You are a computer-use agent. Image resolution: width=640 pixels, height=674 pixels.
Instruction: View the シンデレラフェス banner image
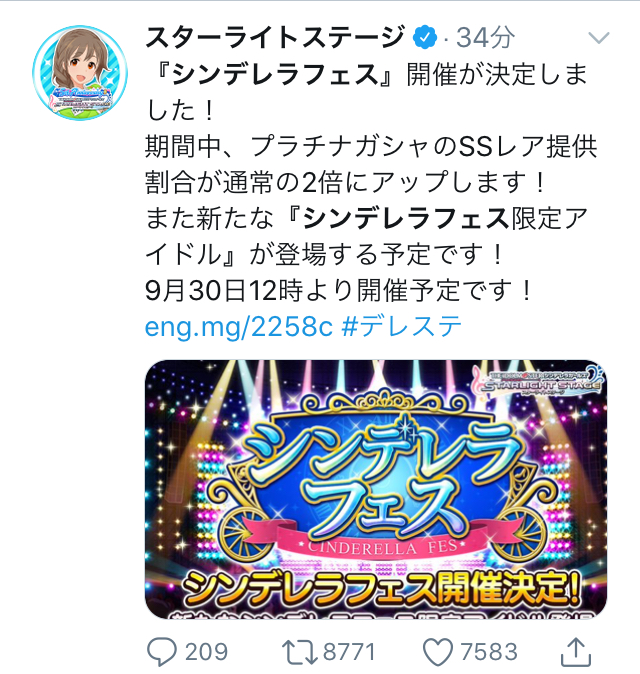point(377,488)
